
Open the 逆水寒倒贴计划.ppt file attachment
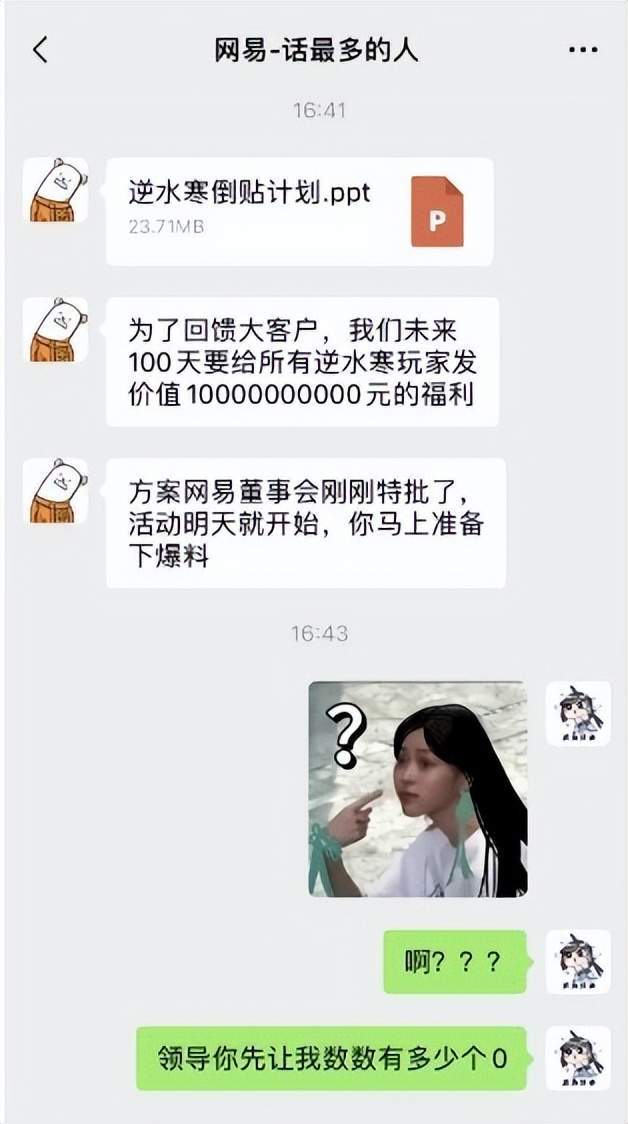point(299,211)
